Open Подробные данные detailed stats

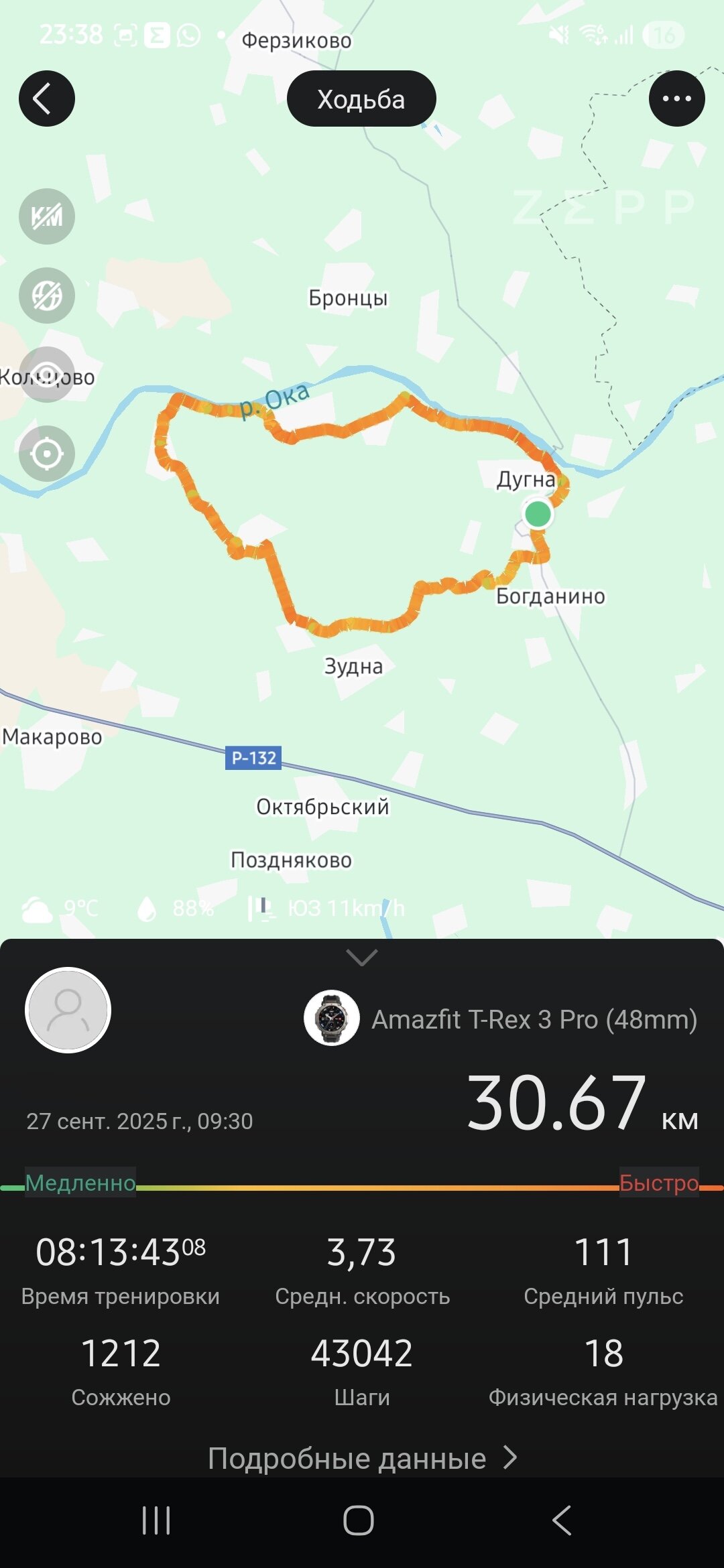(x=362, y=1458)
